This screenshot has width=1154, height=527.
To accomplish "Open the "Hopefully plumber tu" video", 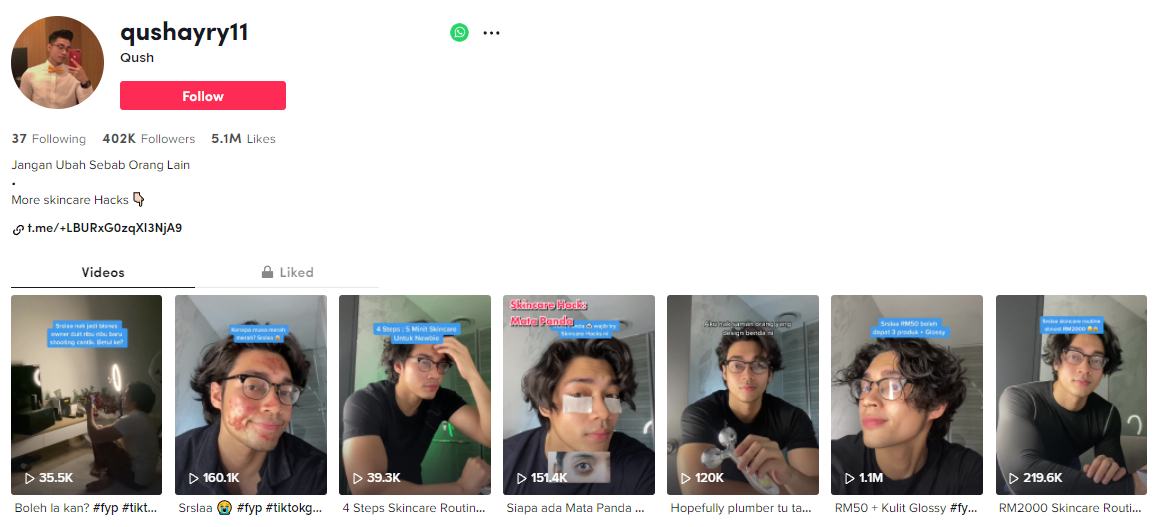I will pyautogui.click(x=742, y=395).
